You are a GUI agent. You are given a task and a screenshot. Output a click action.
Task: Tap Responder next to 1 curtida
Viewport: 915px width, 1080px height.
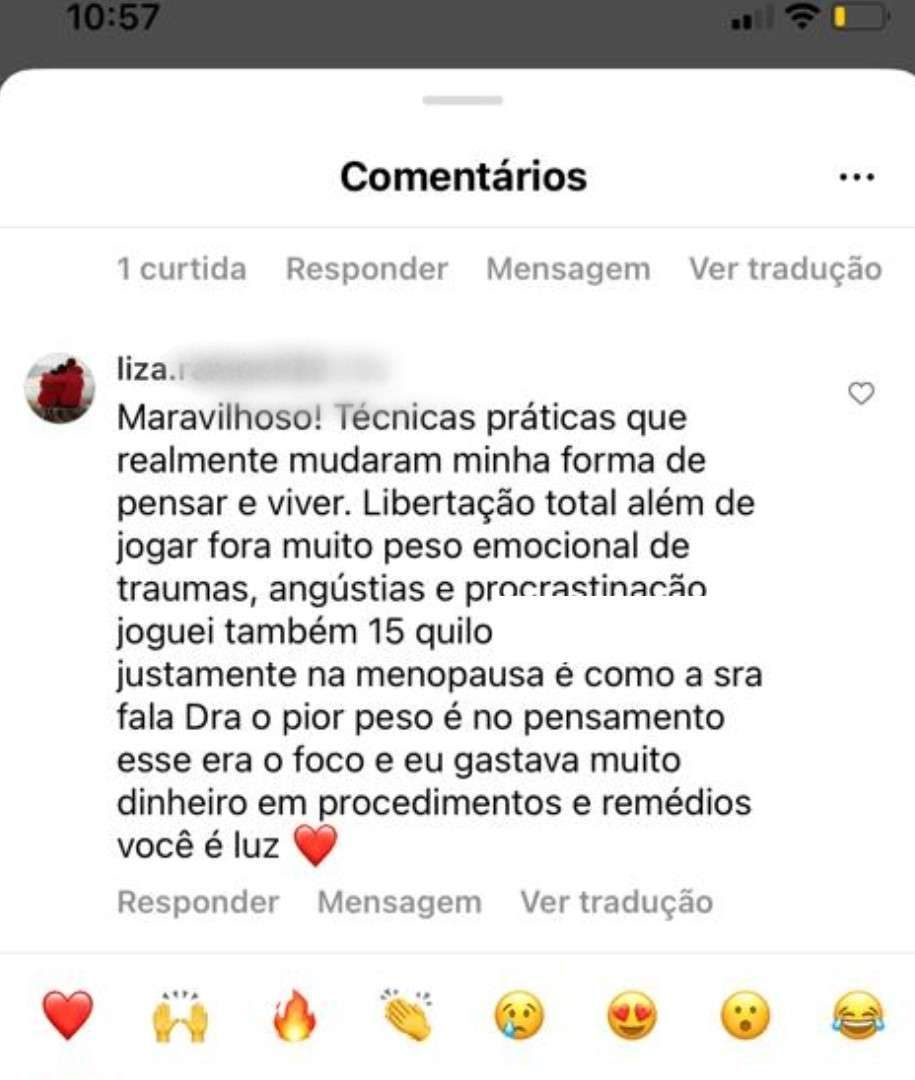(x=367, y=269)
